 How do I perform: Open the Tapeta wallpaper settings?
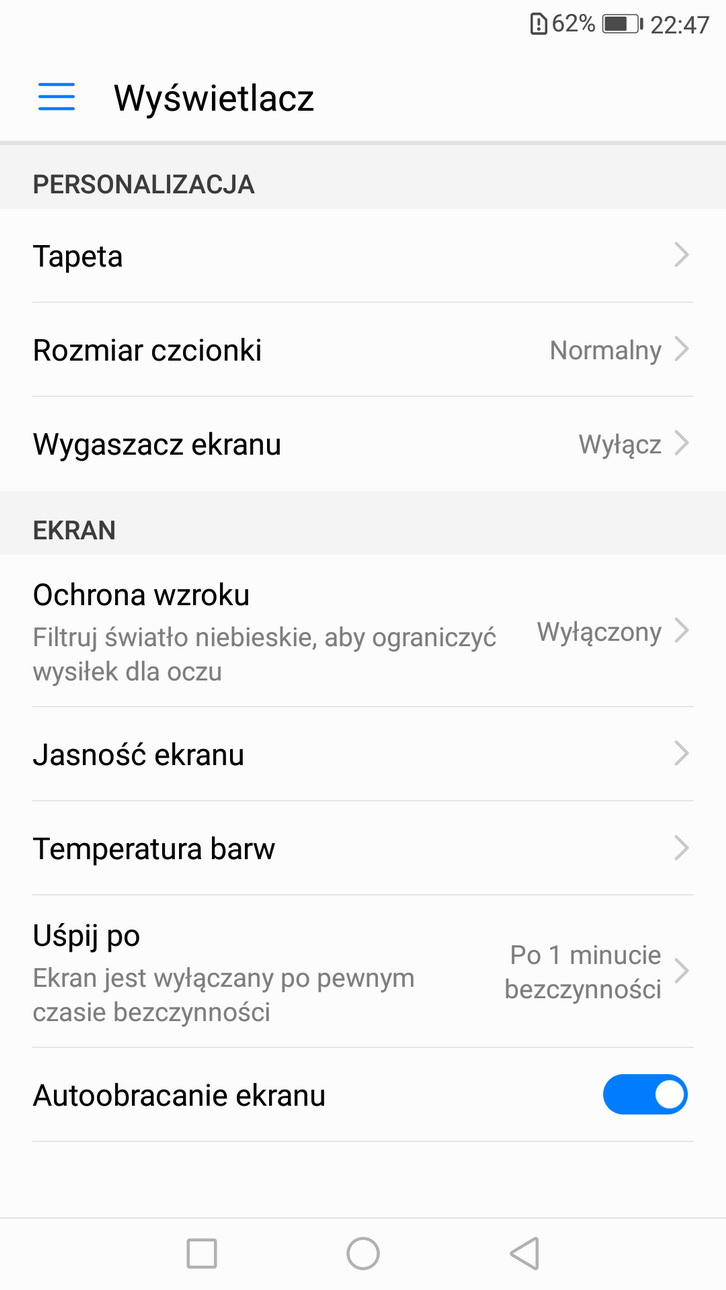(362, 256)
